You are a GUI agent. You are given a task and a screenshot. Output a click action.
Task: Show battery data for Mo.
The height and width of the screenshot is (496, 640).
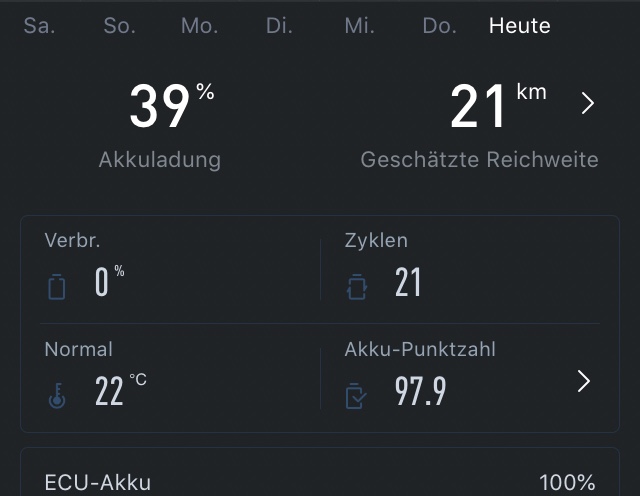pos(199,26)
